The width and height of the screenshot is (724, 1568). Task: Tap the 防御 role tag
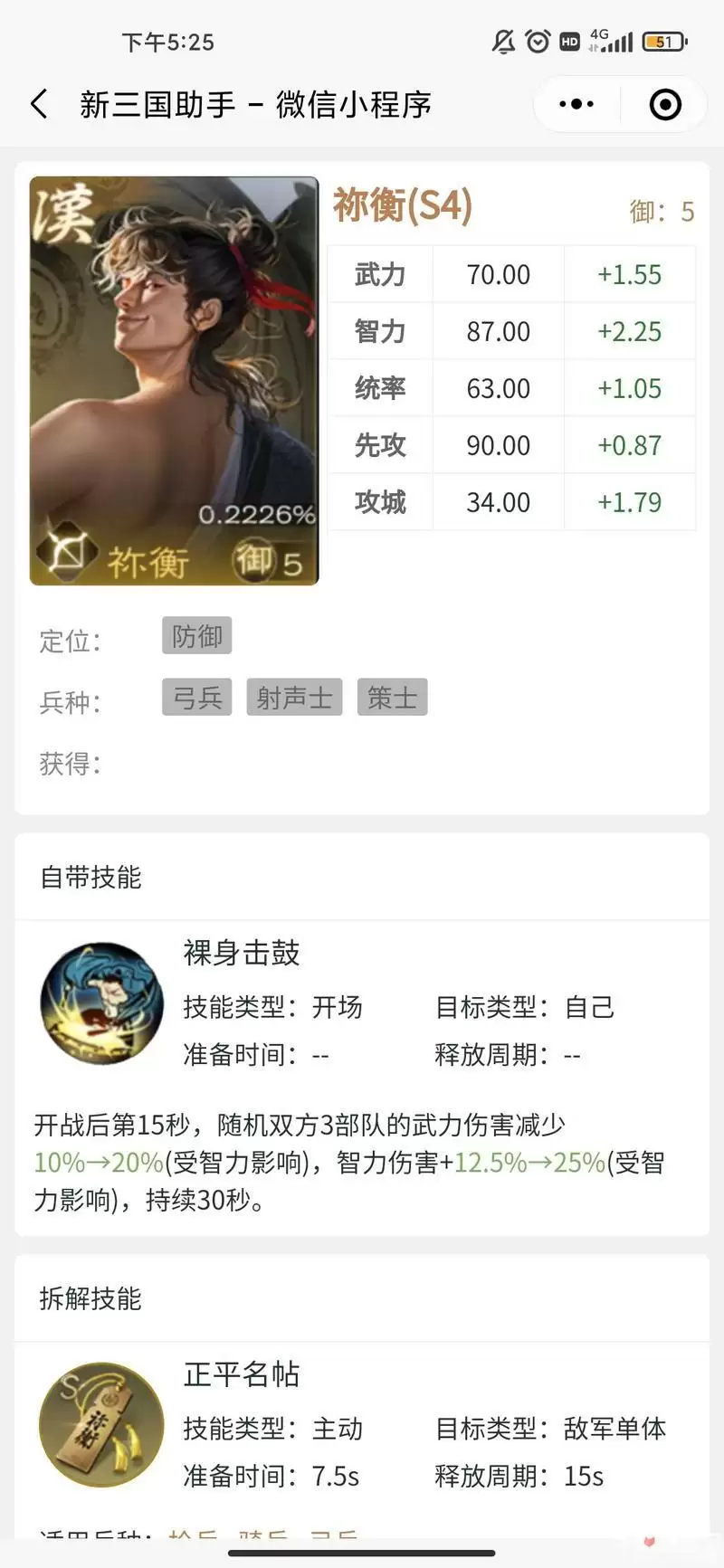pos(197,636)
